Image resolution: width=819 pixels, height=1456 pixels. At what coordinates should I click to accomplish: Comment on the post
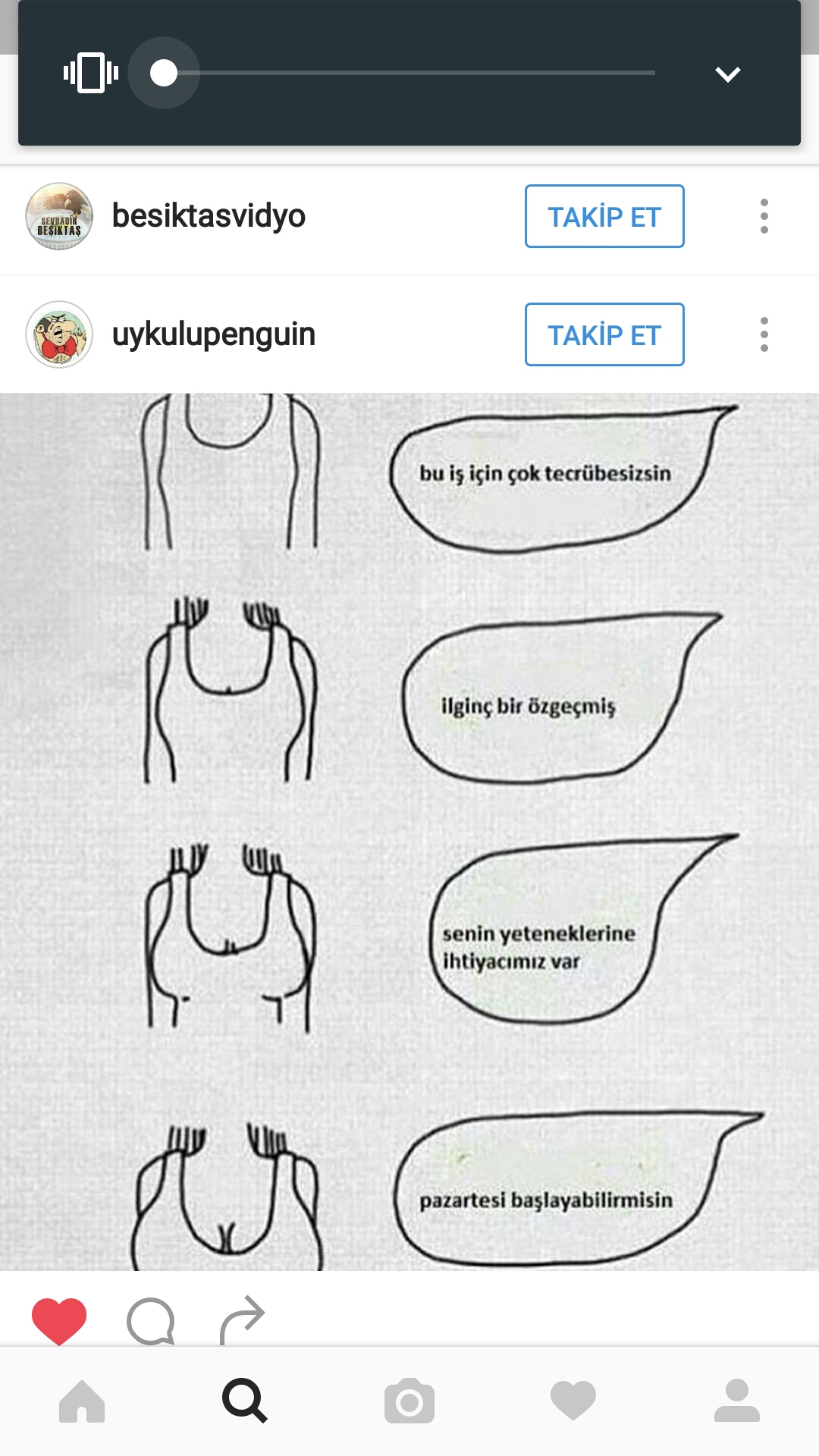(151, 1320)
